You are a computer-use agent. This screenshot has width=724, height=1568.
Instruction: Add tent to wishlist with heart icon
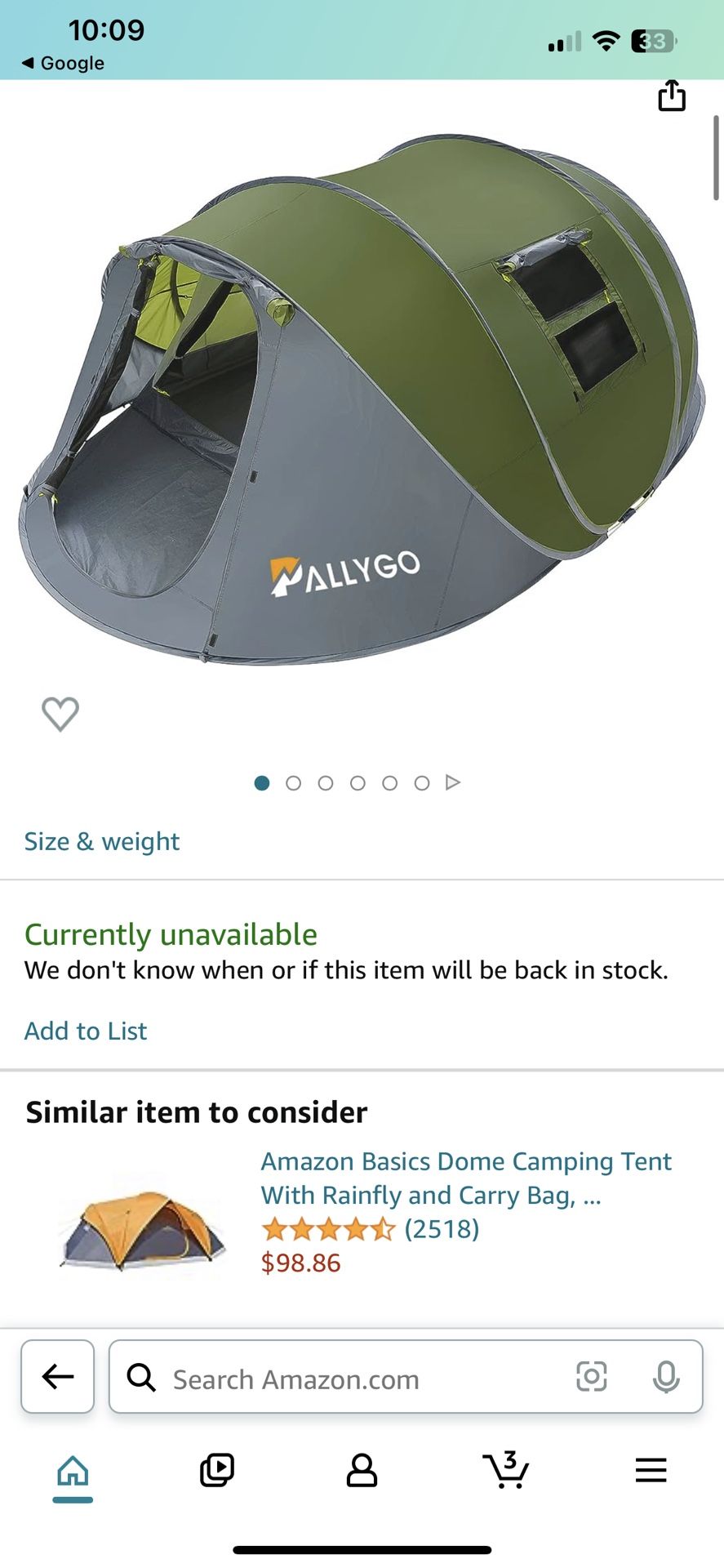pos(60,714)
